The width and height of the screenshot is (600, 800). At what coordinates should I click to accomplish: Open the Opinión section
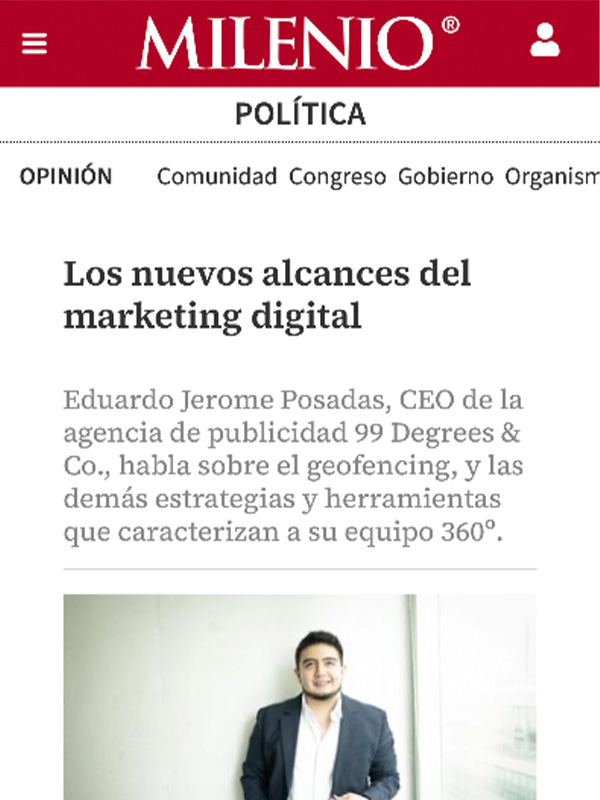point(66,177)
